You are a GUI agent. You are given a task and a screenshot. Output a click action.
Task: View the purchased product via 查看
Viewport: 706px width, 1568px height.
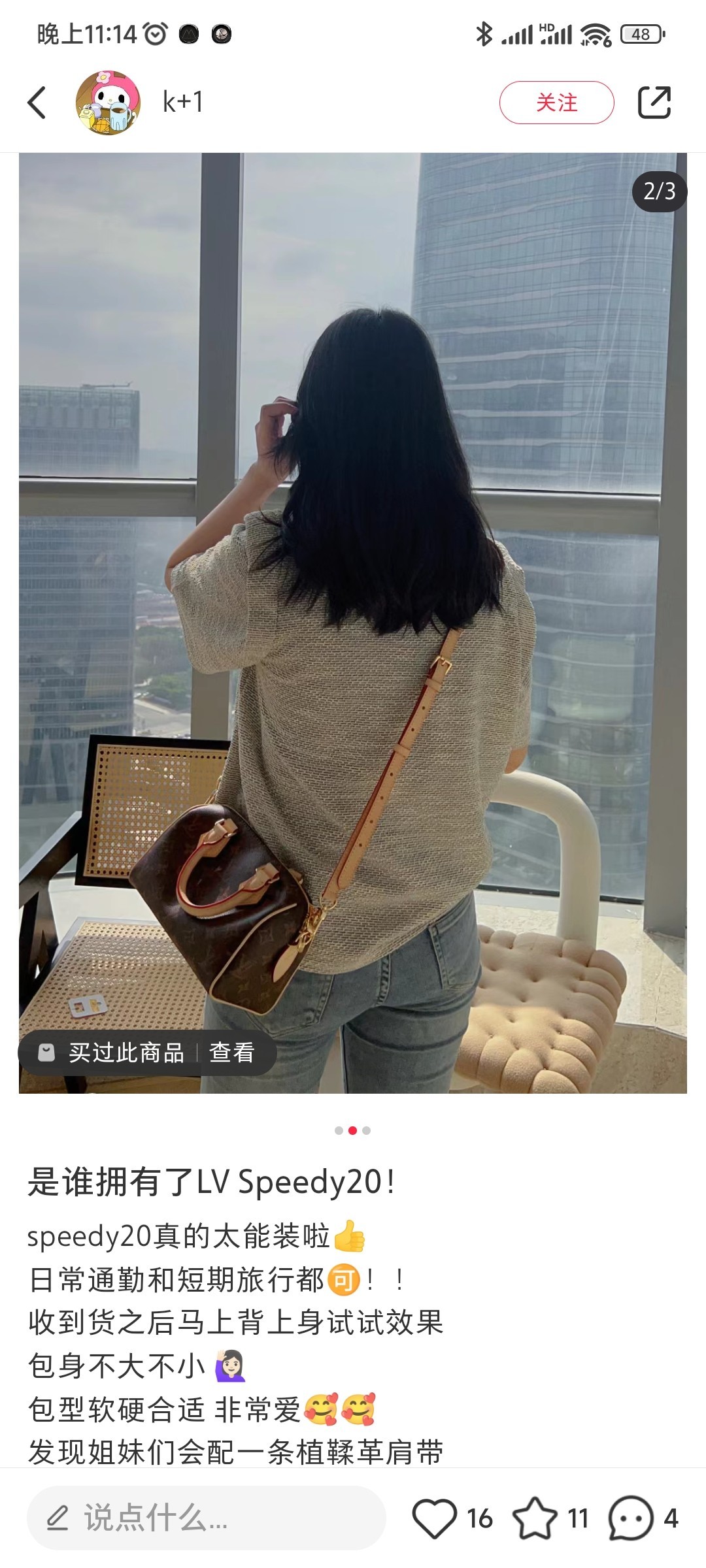(231, 1053)
